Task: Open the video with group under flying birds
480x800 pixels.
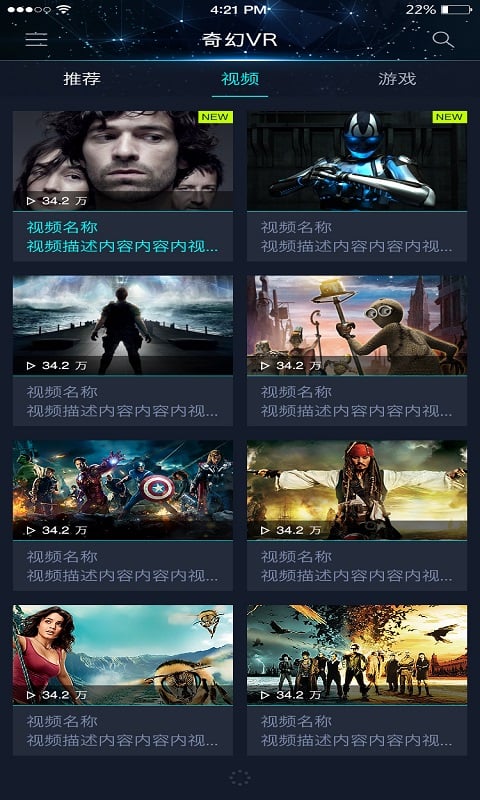Action: coord(357,681)
